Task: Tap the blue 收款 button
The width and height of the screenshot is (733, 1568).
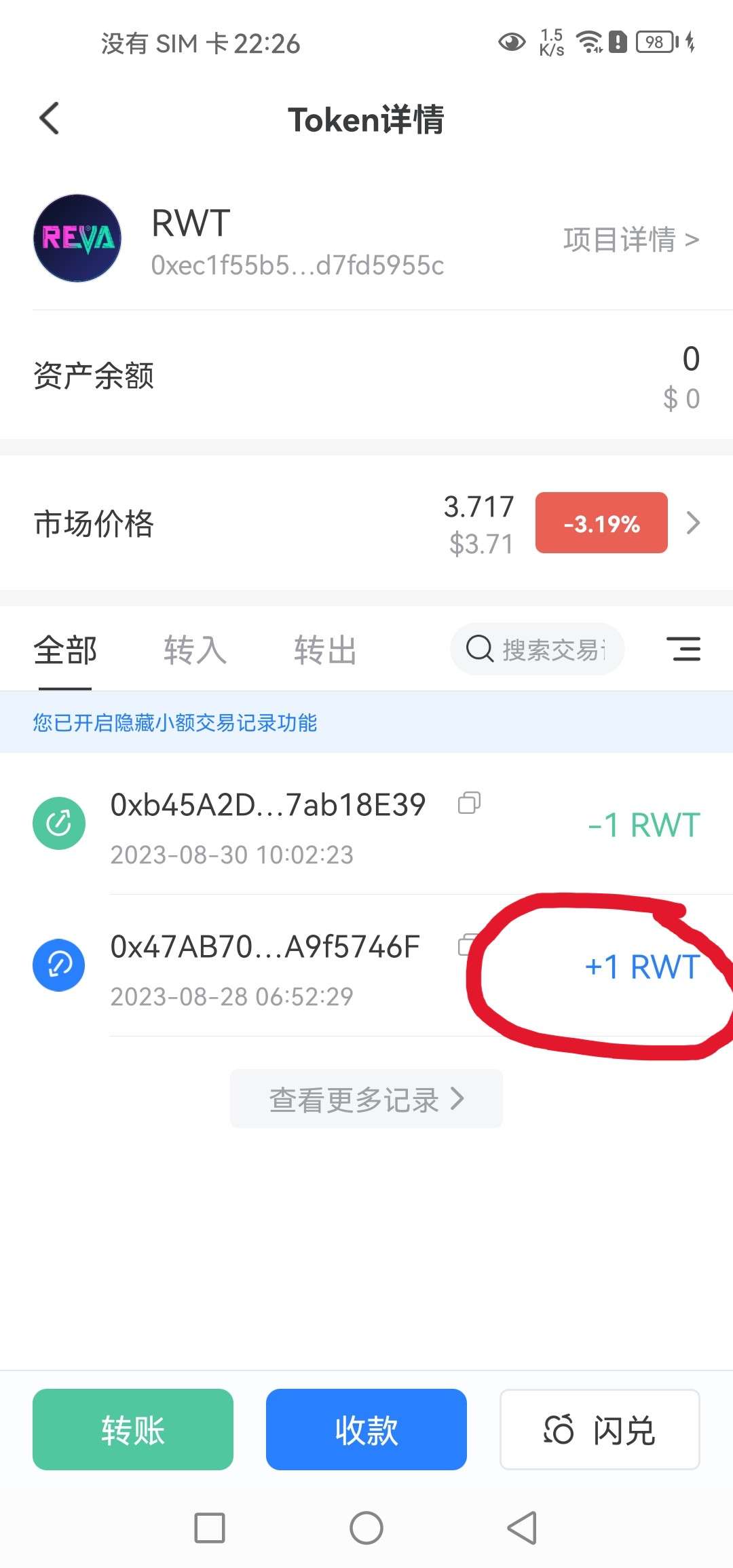Action: tap(366, 1429)
